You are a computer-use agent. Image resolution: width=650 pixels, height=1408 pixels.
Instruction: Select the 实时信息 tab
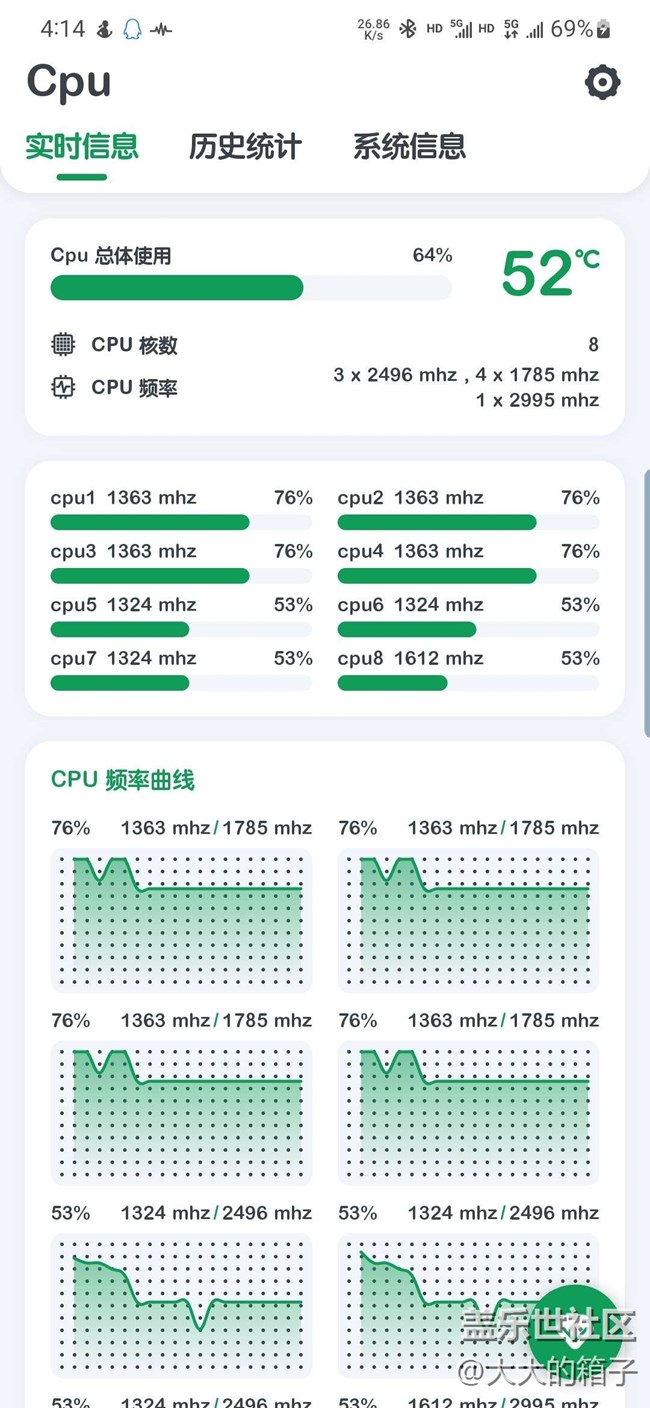pyautogui.click(x=82, y=147)
